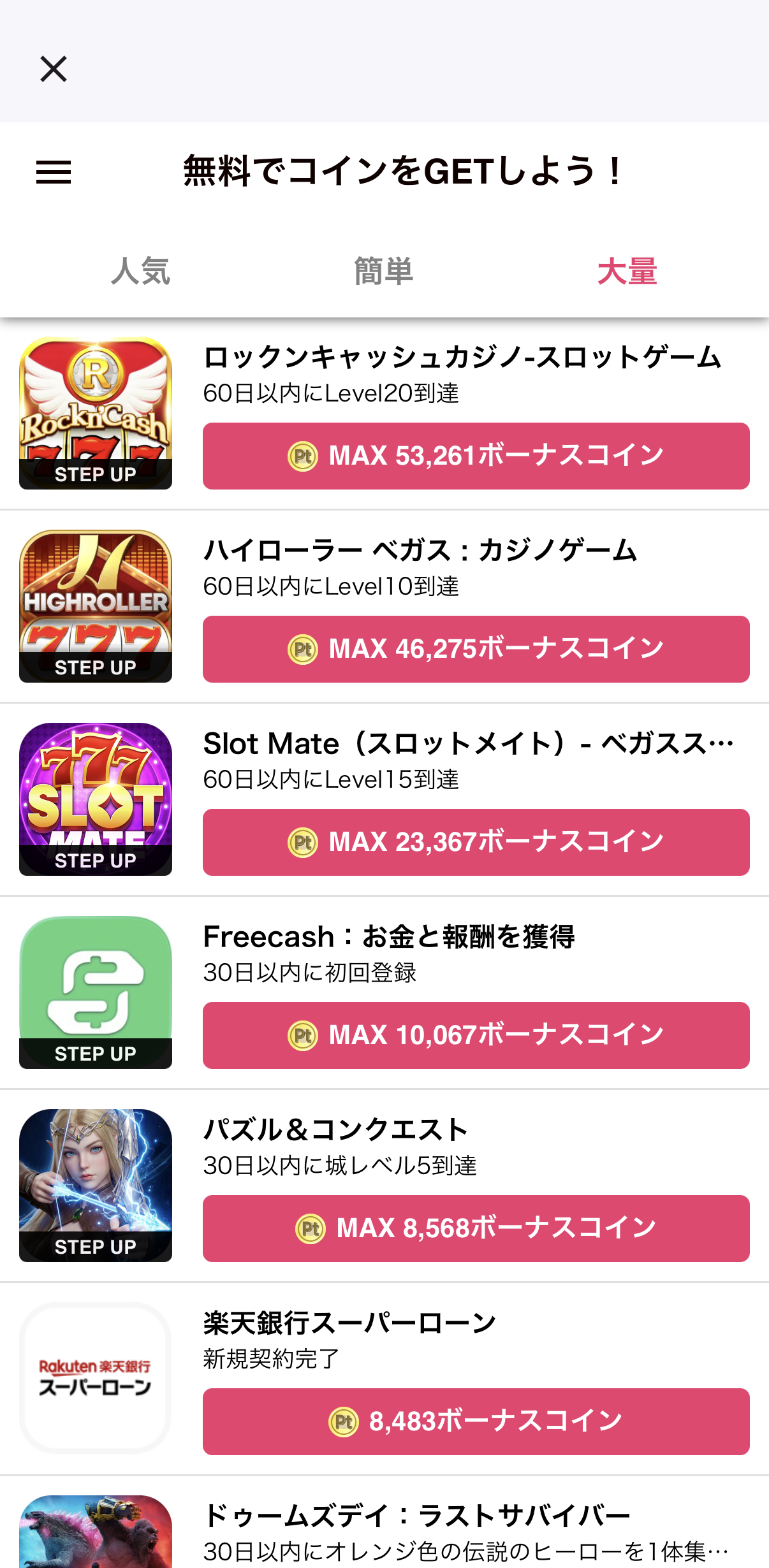Image resolution: width=769 pixels, height=1568 pixels.
Task: Open the hamburger navigation menu
Action: coord(53,172)
